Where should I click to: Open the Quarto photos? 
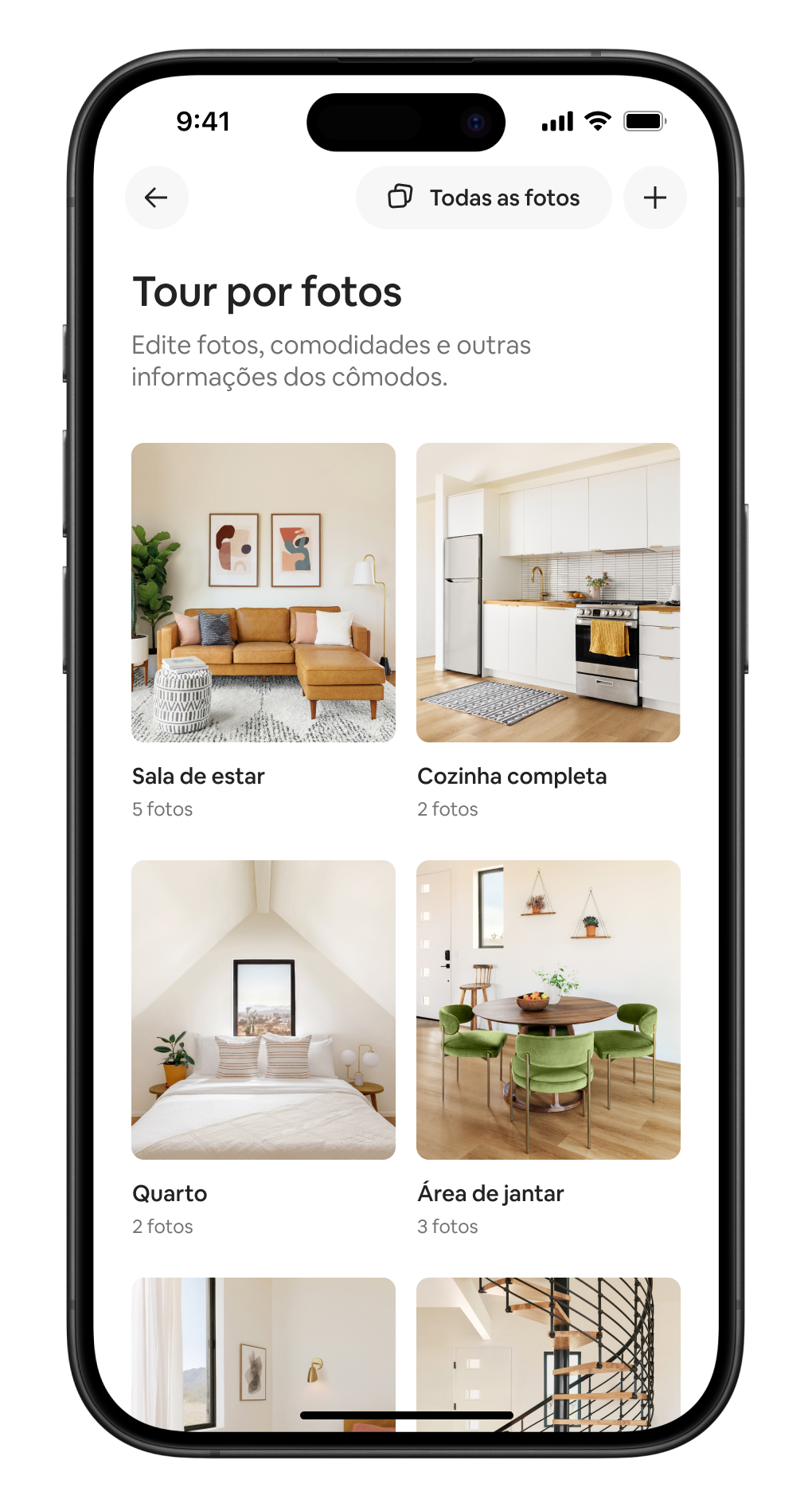(x=263, y=1009)
